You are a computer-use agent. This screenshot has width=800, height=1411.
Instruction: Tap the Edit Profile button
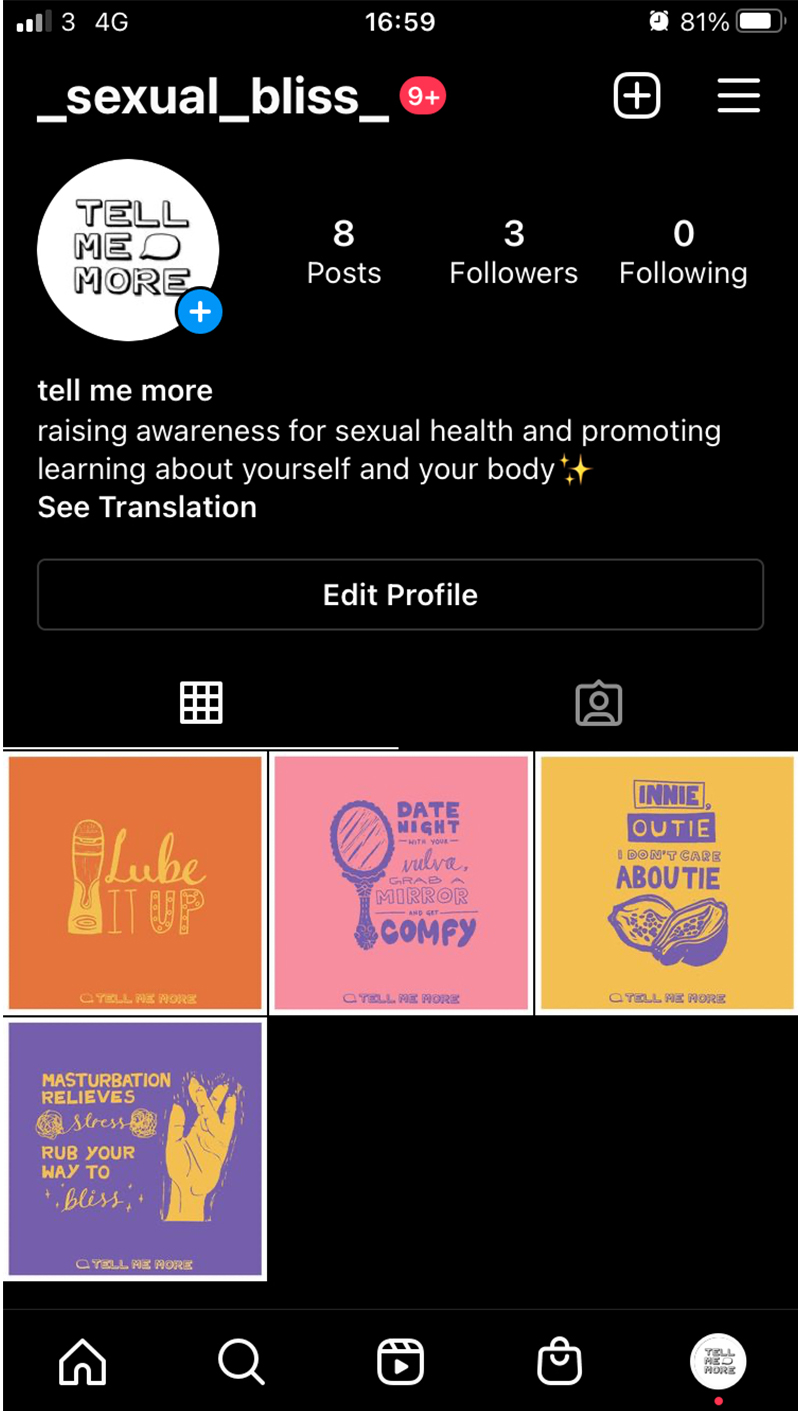click(x=400, y=595)
